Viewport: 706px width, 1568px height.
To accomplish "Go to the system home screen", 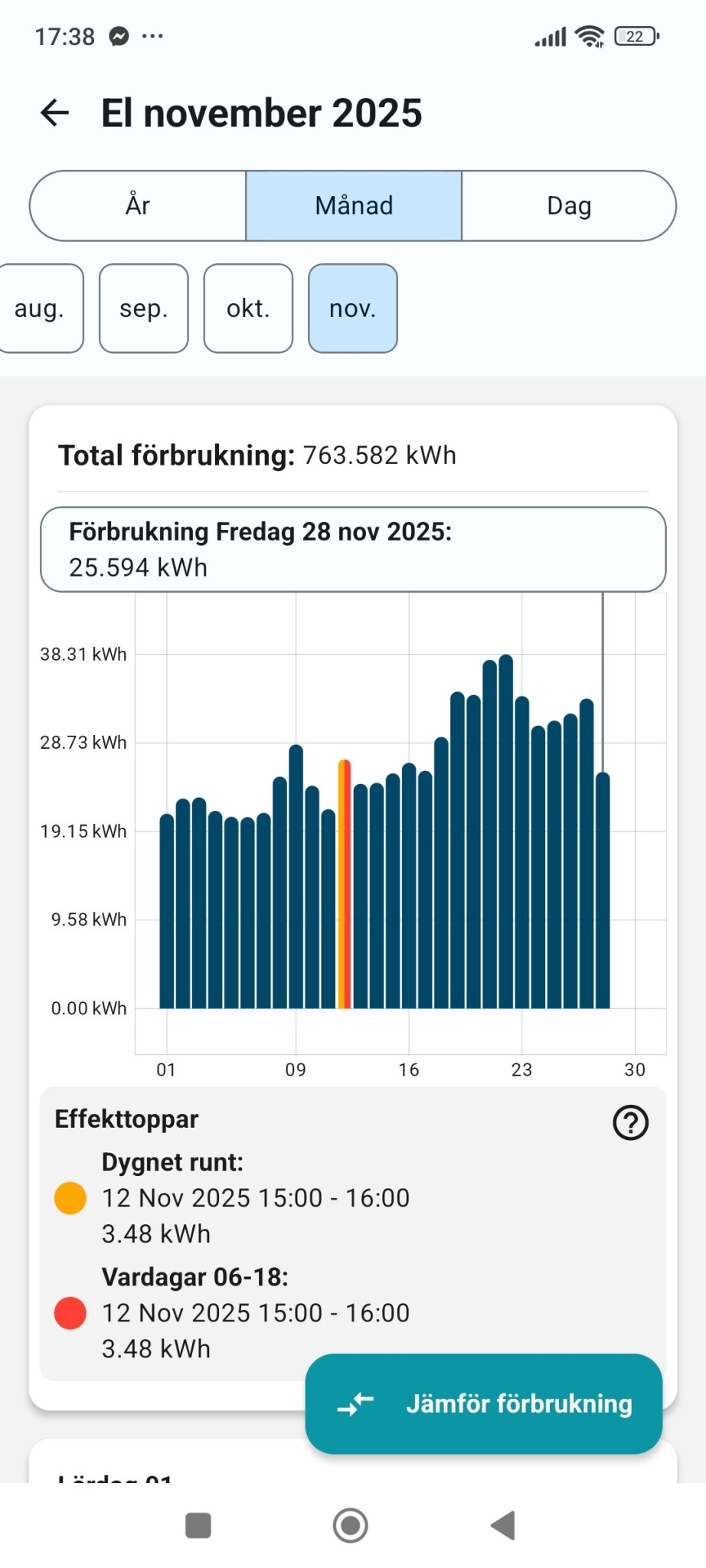I will coord(351,1525).
